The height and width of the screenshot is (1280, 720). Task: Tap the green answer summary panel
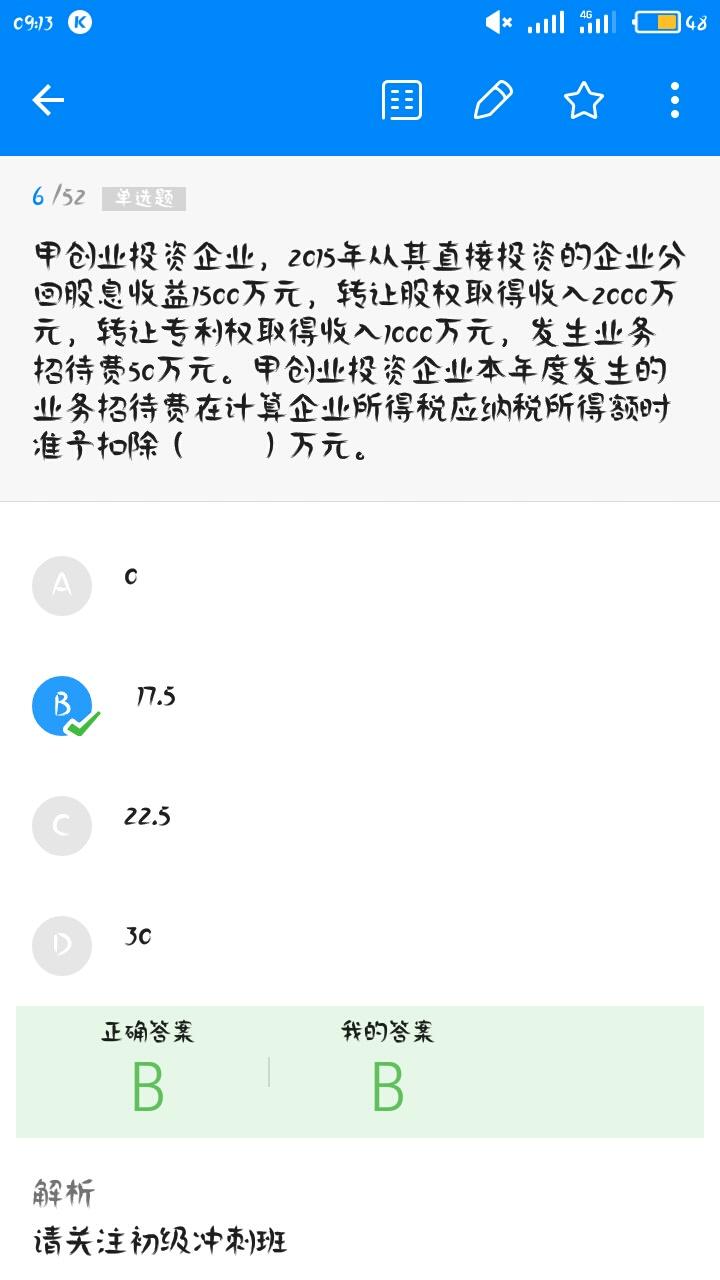pos(360,1070)
